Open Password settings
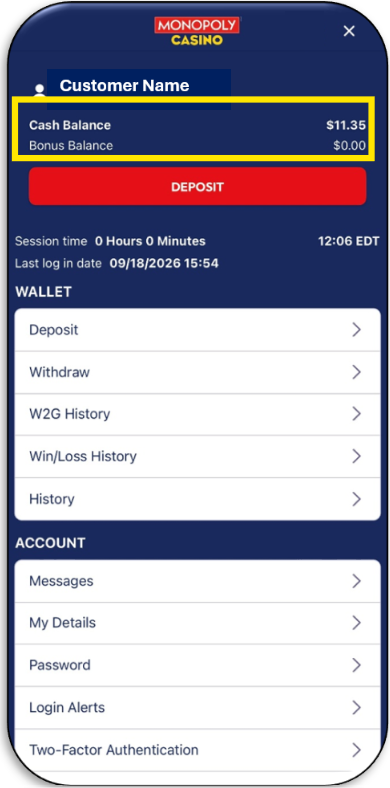 click(198, 665)
